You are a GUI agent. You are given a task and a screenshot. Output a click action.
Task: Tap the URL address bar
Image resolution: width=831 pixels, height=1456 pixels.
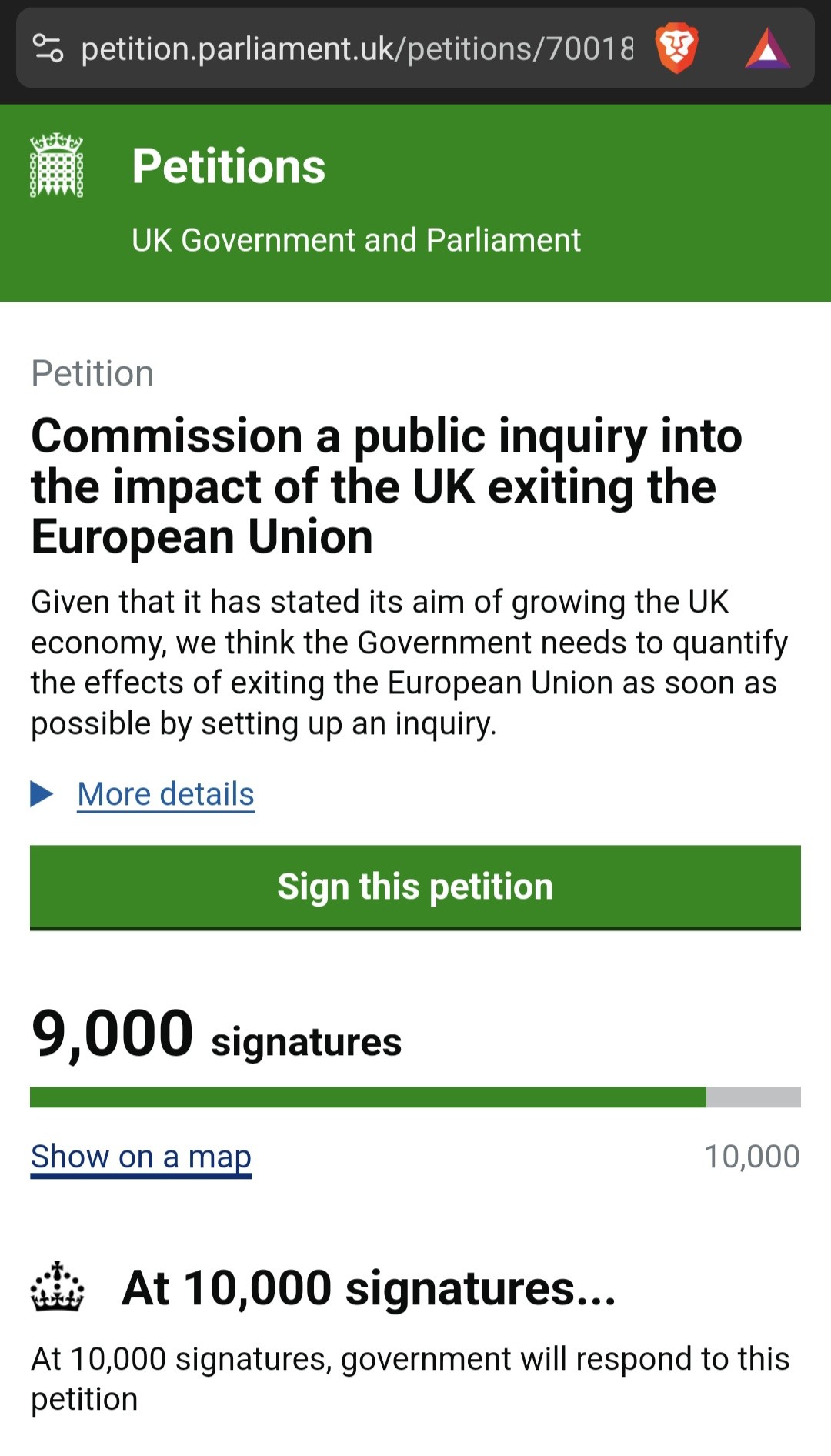tap(357, 49)
